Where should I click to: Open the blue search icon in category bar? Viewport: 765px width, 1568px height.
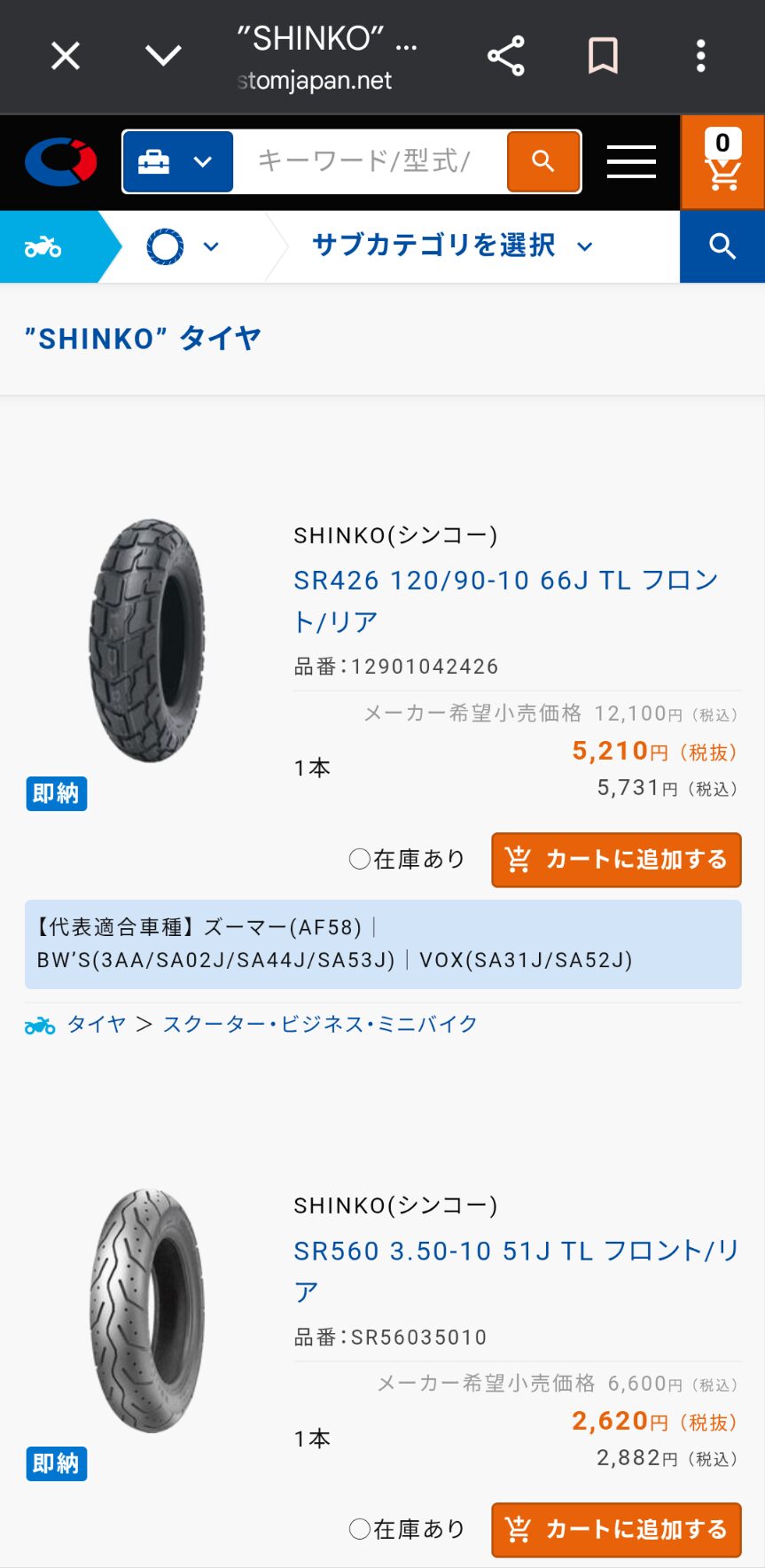click(722, 246)
